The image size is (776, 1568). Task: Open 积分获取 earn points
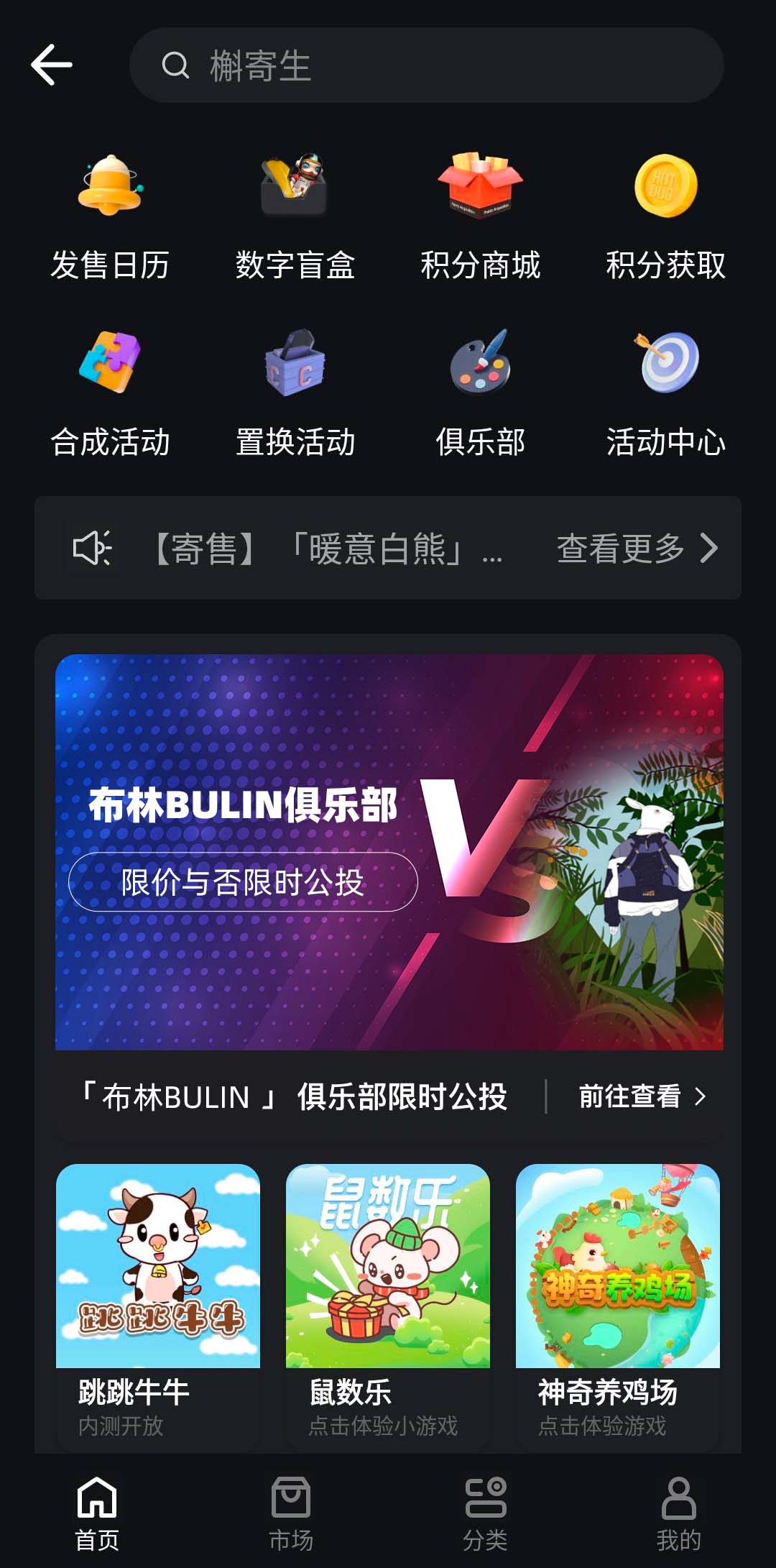[665, 216]
